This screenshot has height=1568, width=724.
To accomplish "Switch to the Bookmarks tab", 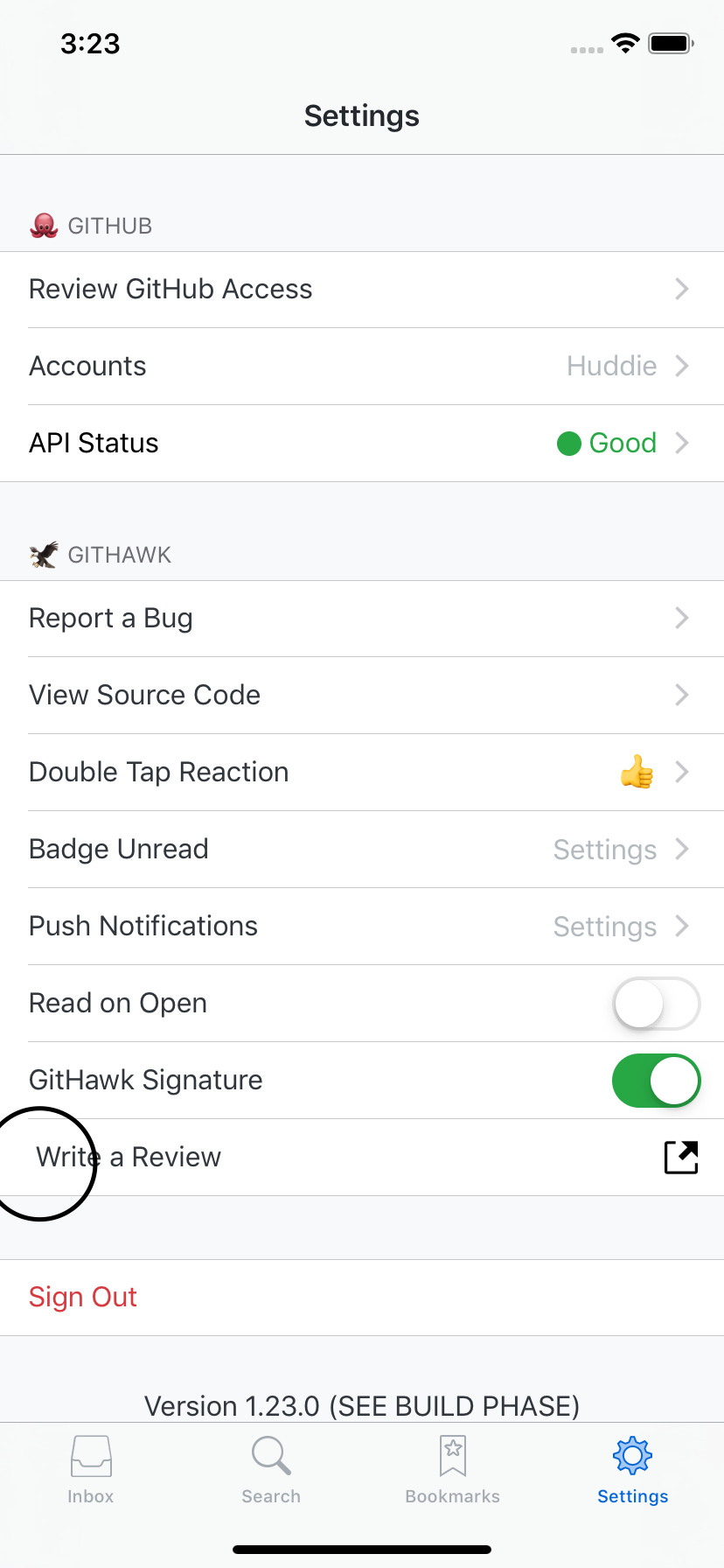I will point(452,1470).
